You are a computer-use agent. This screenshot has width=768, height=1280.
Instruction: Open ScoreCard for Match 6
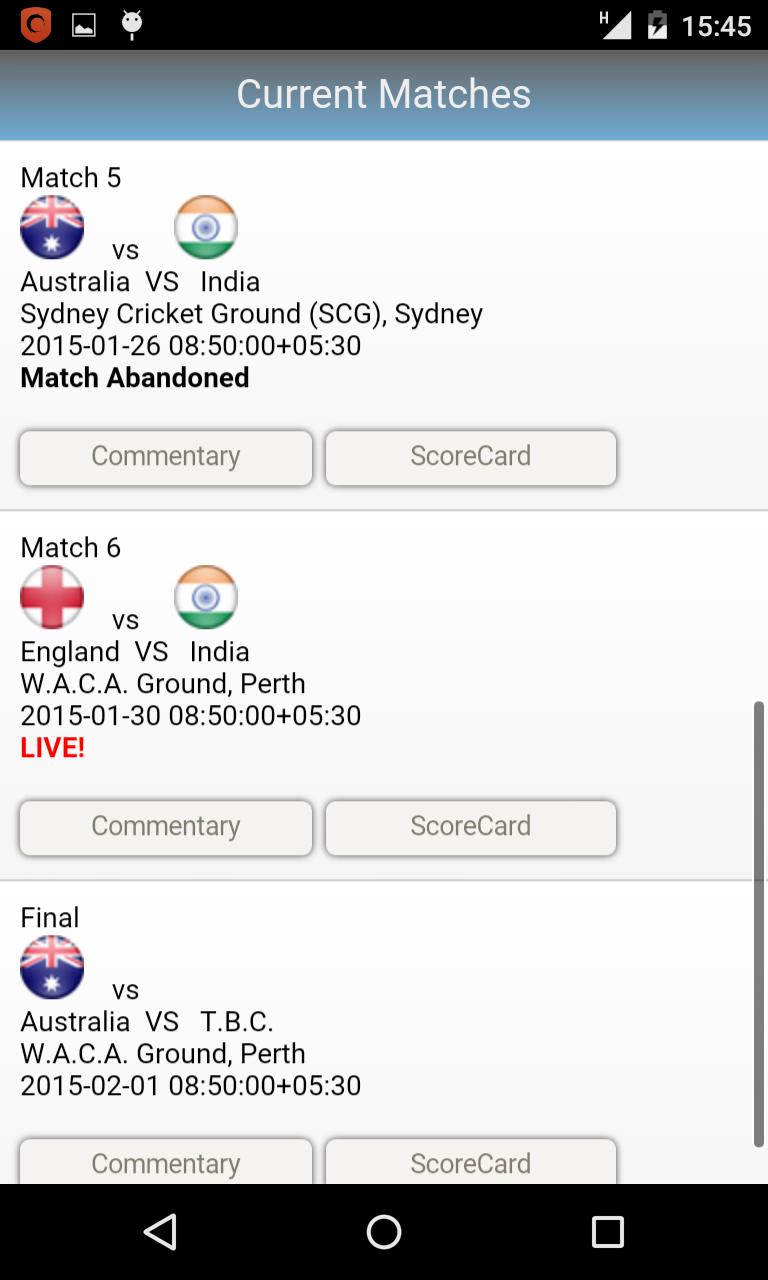coord(470,827)
